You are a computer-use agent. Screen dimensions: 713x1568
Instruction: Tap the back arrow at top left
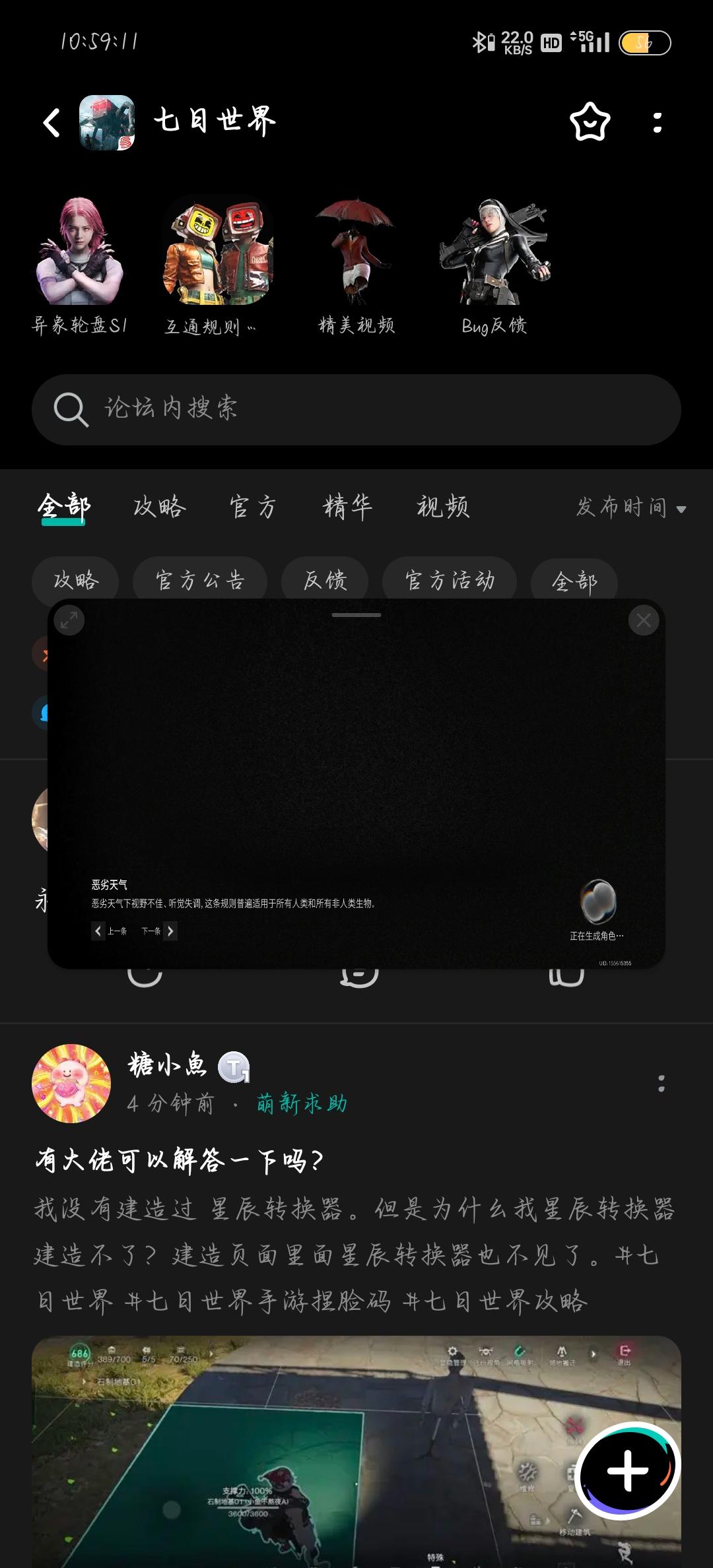coord(49,122)
